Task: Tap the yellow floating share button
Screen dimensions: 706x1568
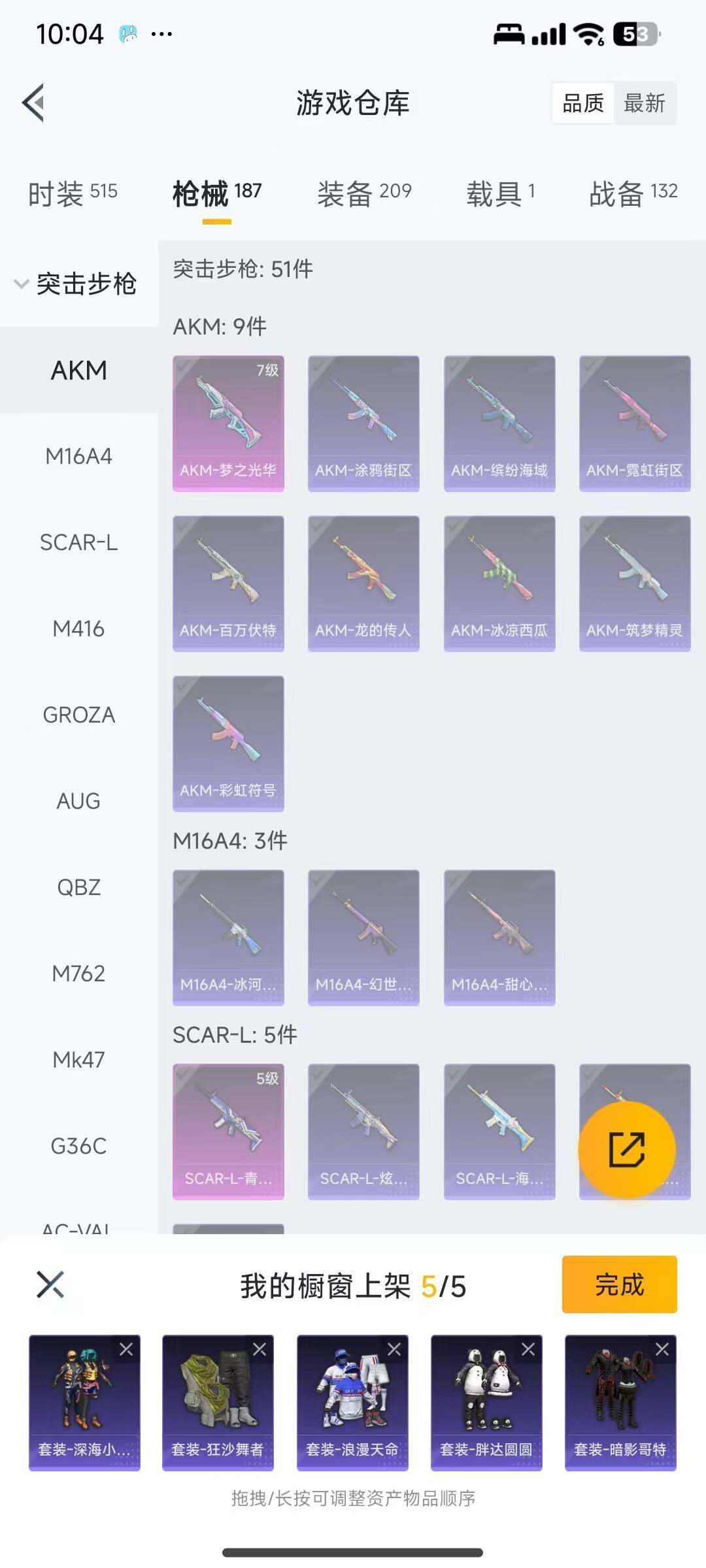Action: (626, 1150)
